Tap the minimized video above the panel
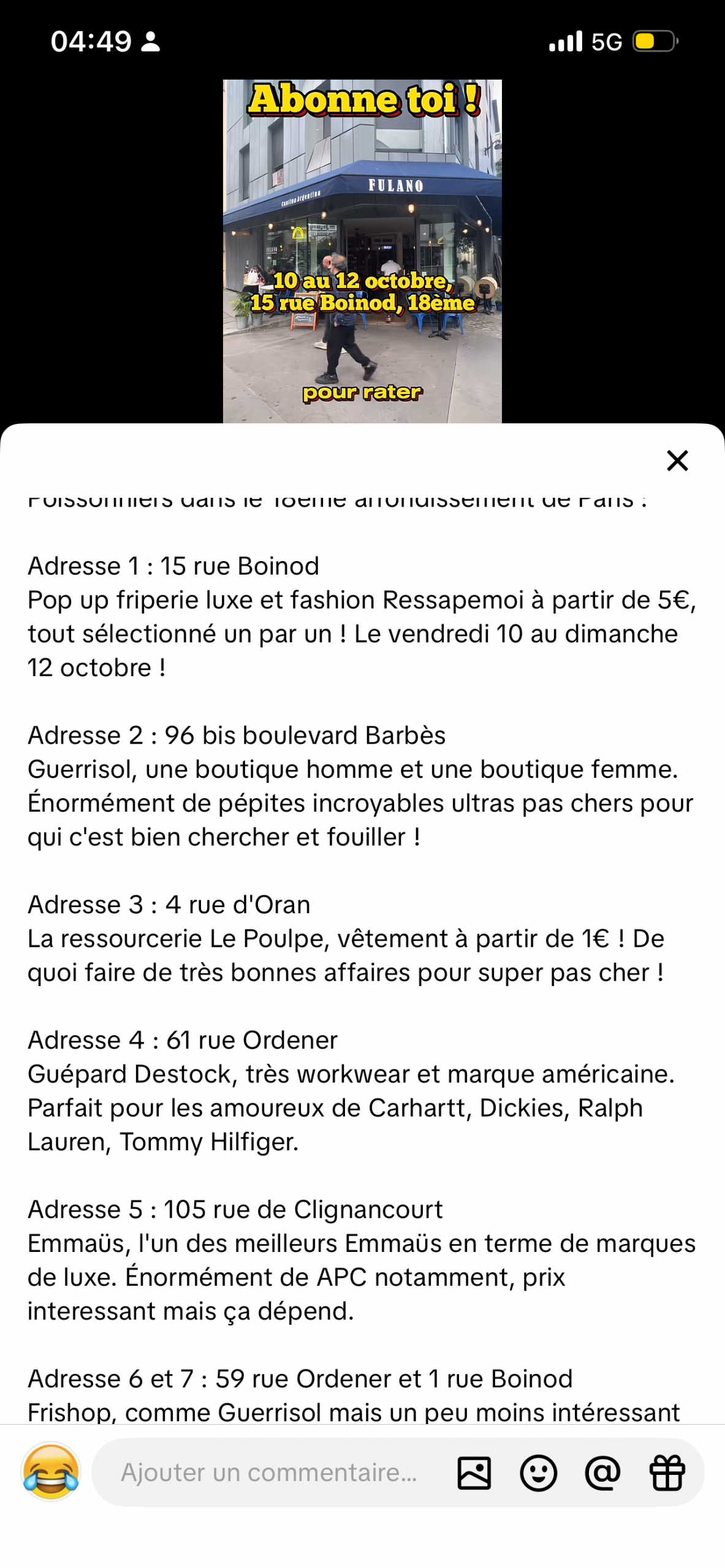 coord(362,251)
